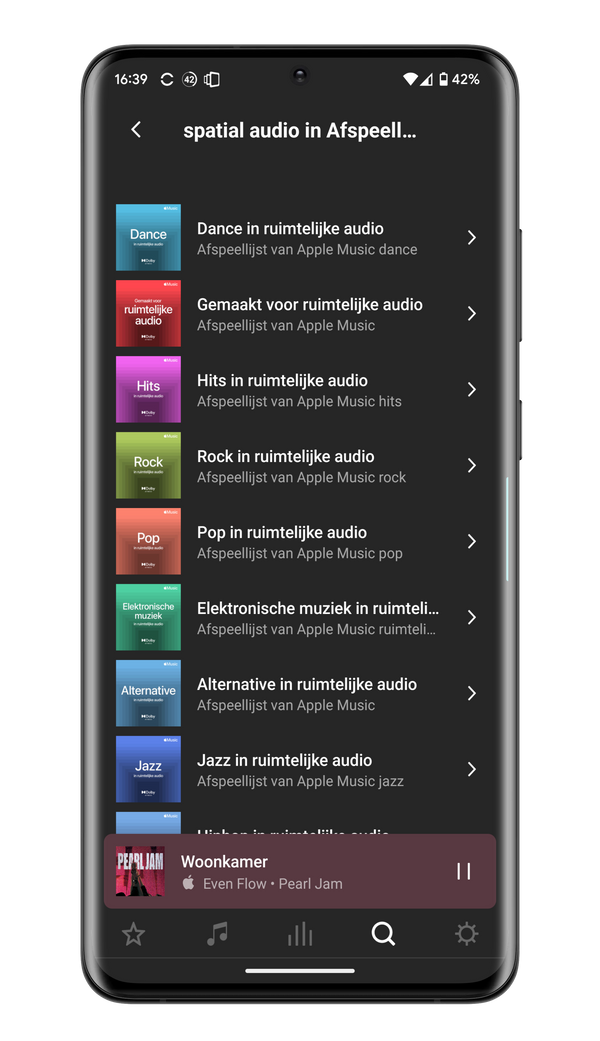Open Rock in ruimtelijke audio playlist
600x1041 pixels.
300,466
